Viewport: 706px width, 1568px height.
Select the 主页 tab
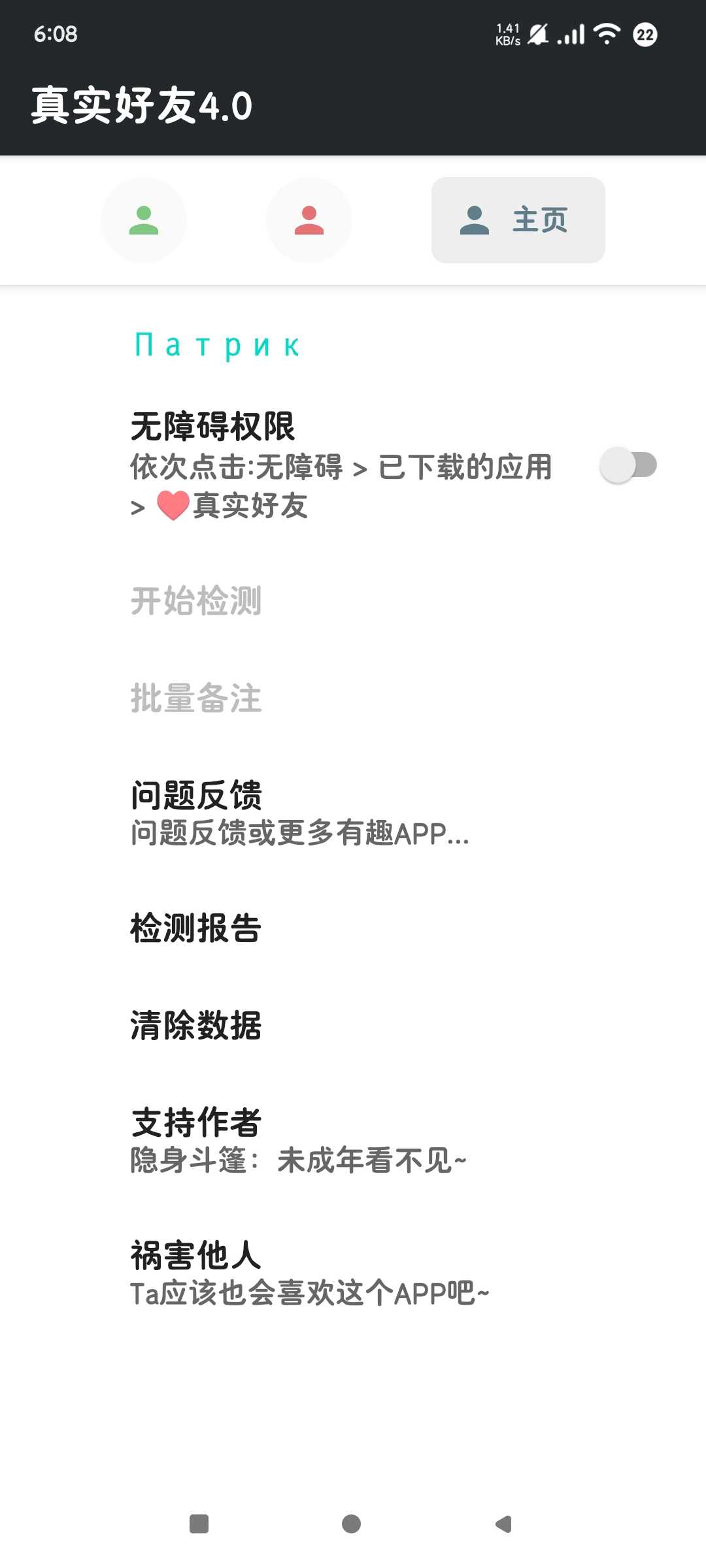point(518,220)
